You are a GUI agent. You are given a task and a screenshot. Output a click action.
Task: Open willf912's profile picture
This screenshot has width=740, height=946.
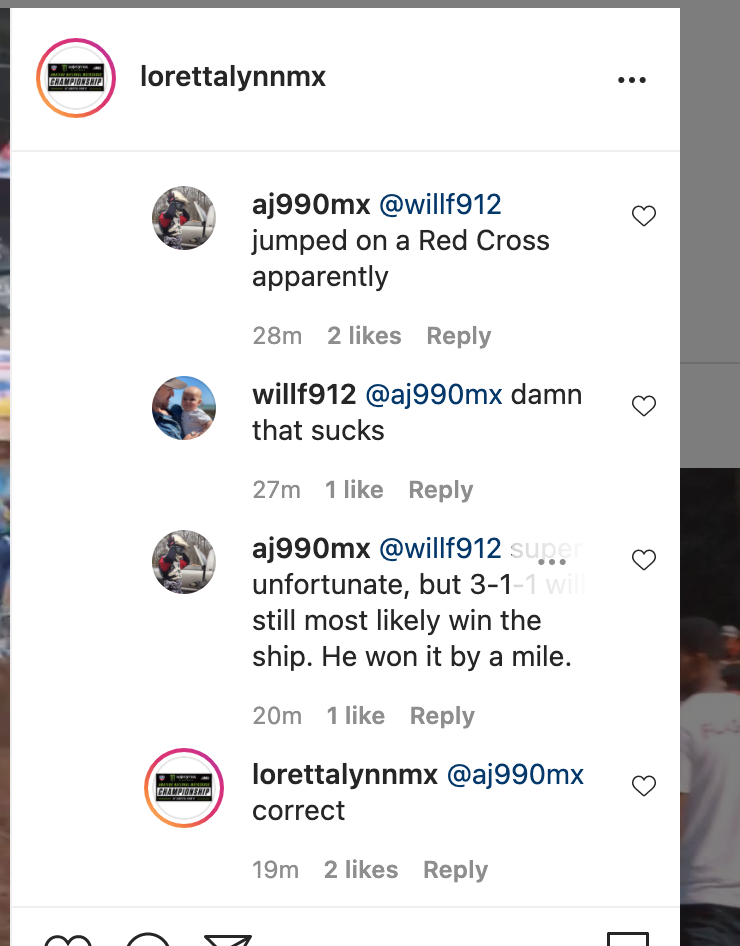click(184, 408)
